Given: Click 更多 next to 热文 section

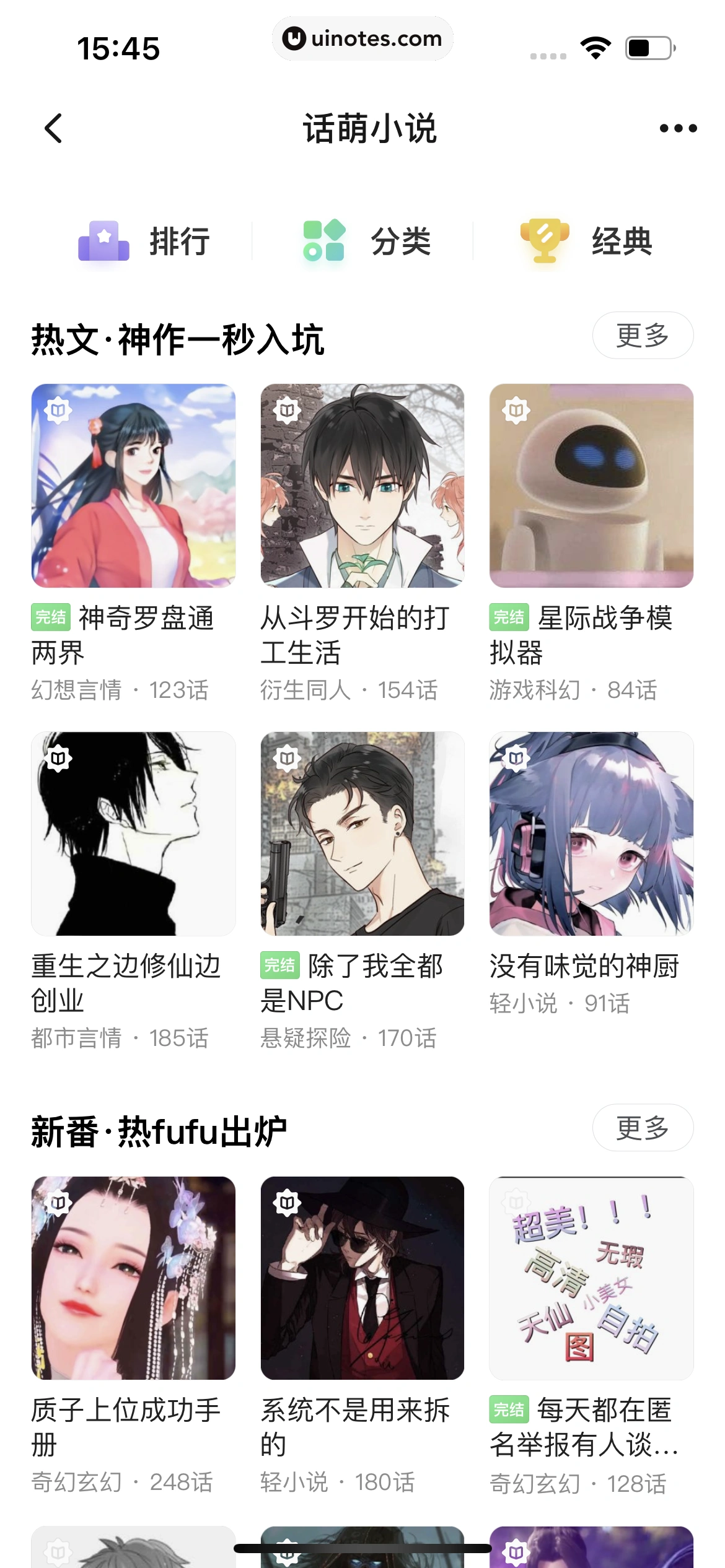Looking at the screenshot, I should [643, 335].
